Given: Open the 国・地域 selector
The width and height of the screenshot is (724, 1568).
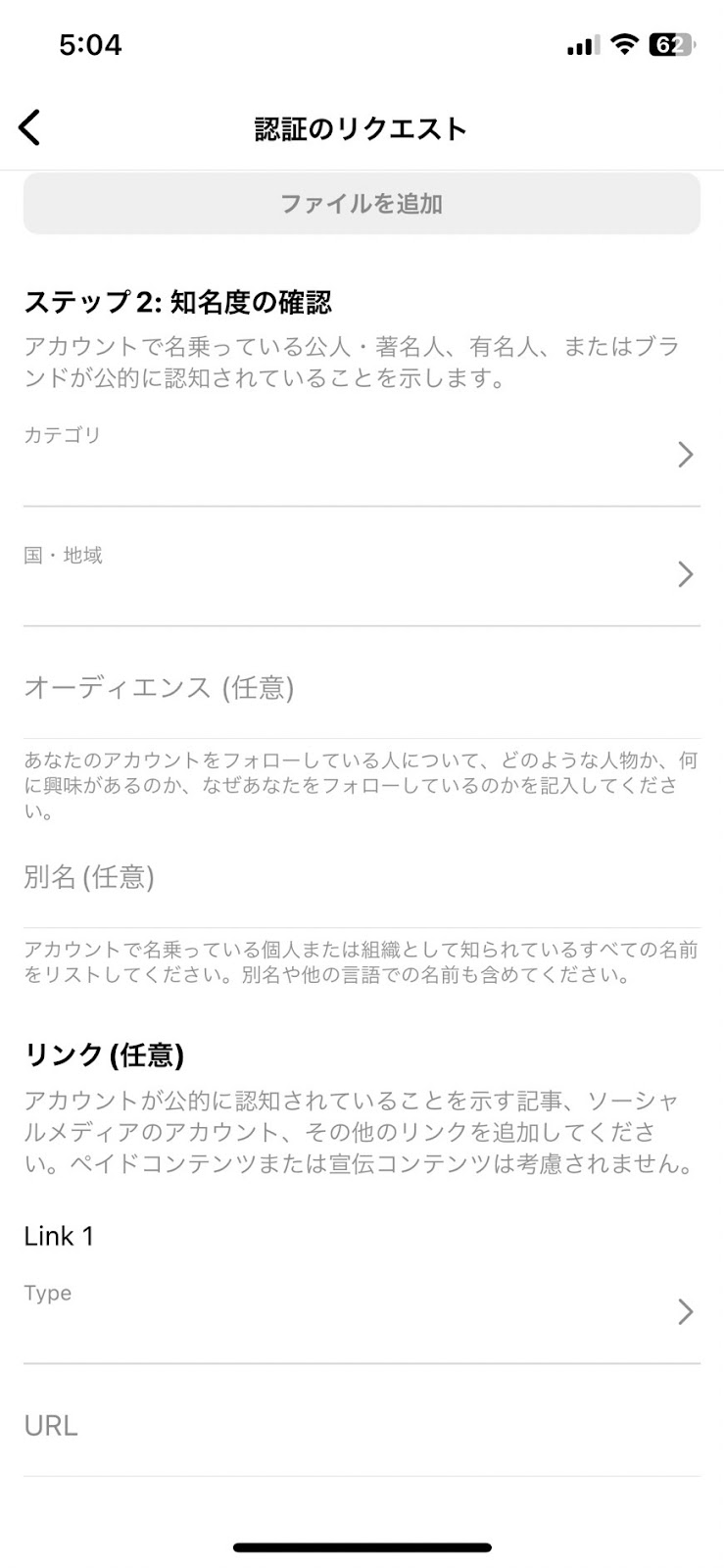Looking at the screenshot, I should (x=362, y=574).
